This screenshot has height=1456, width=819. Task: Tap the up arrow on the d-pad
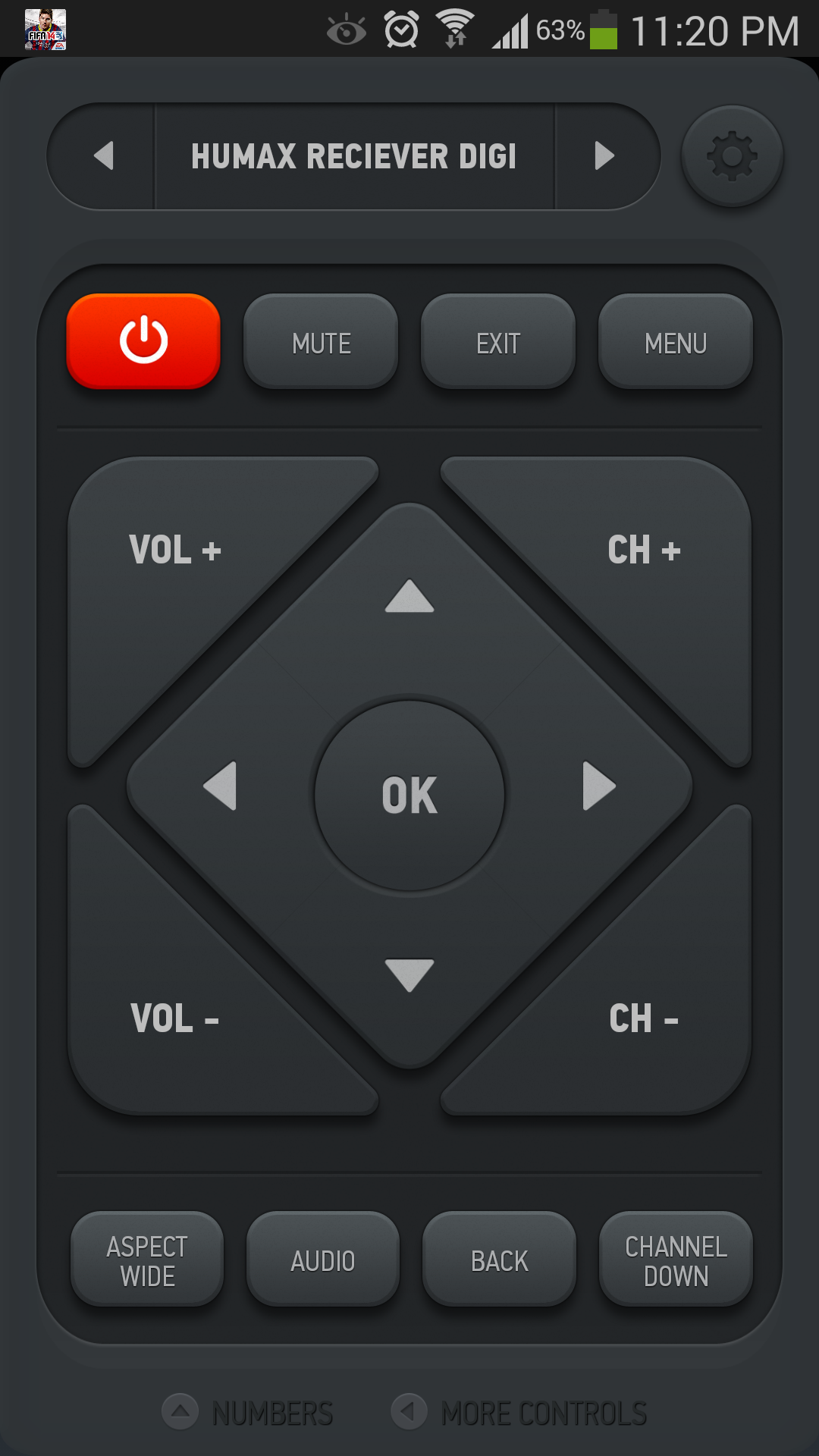409,597
